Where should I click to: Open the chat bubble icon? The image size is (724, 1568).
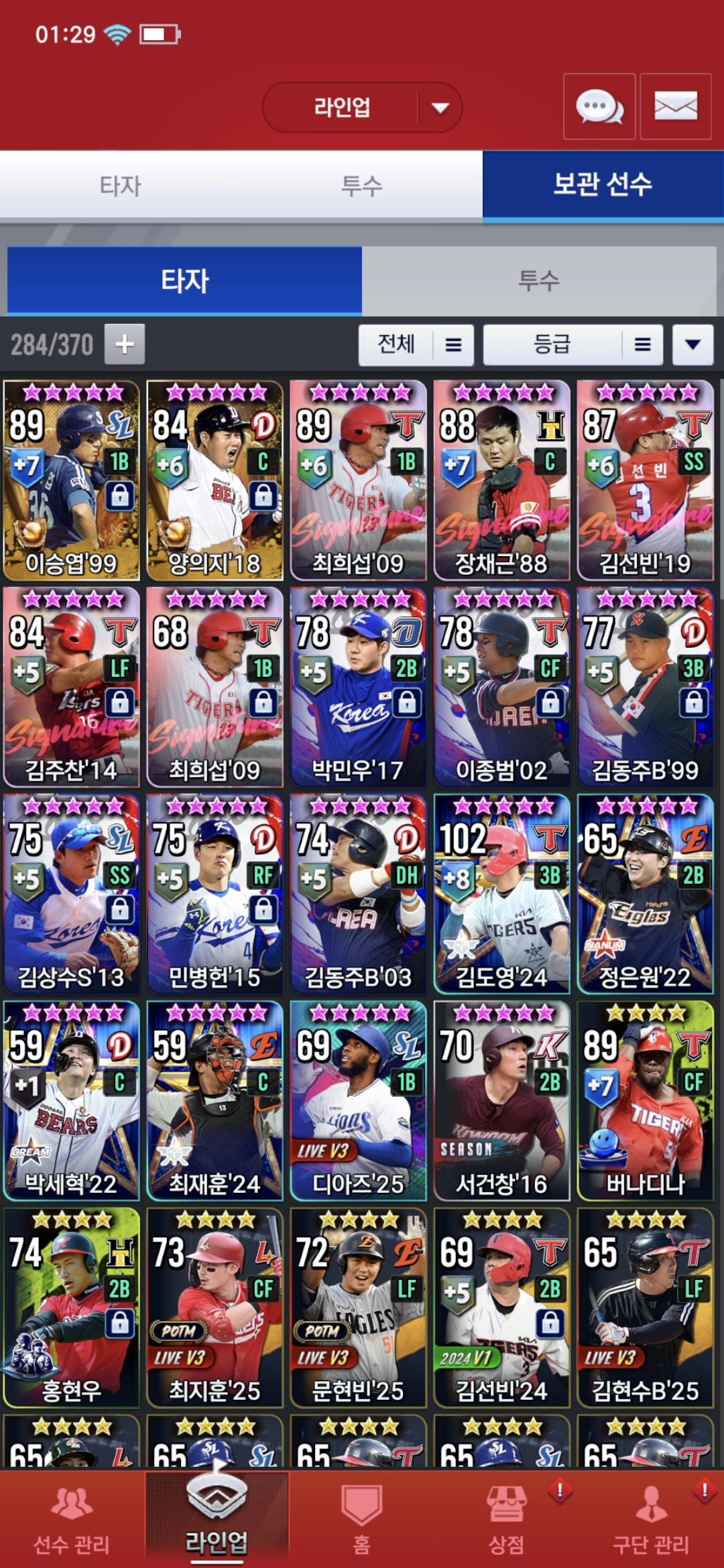click(599, 107)
